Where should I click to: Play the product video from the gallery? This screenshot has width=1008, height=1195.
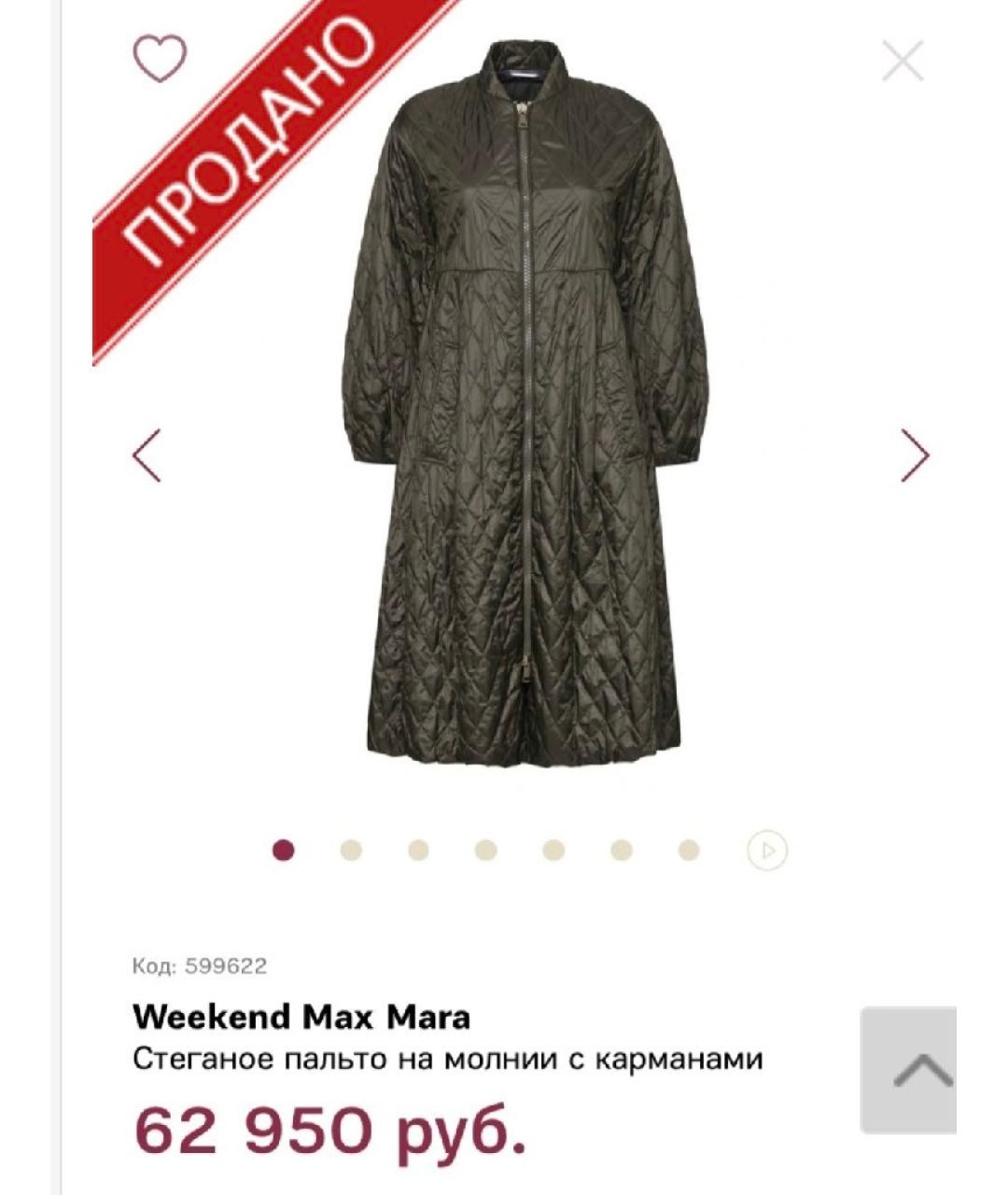click(767, 851)
